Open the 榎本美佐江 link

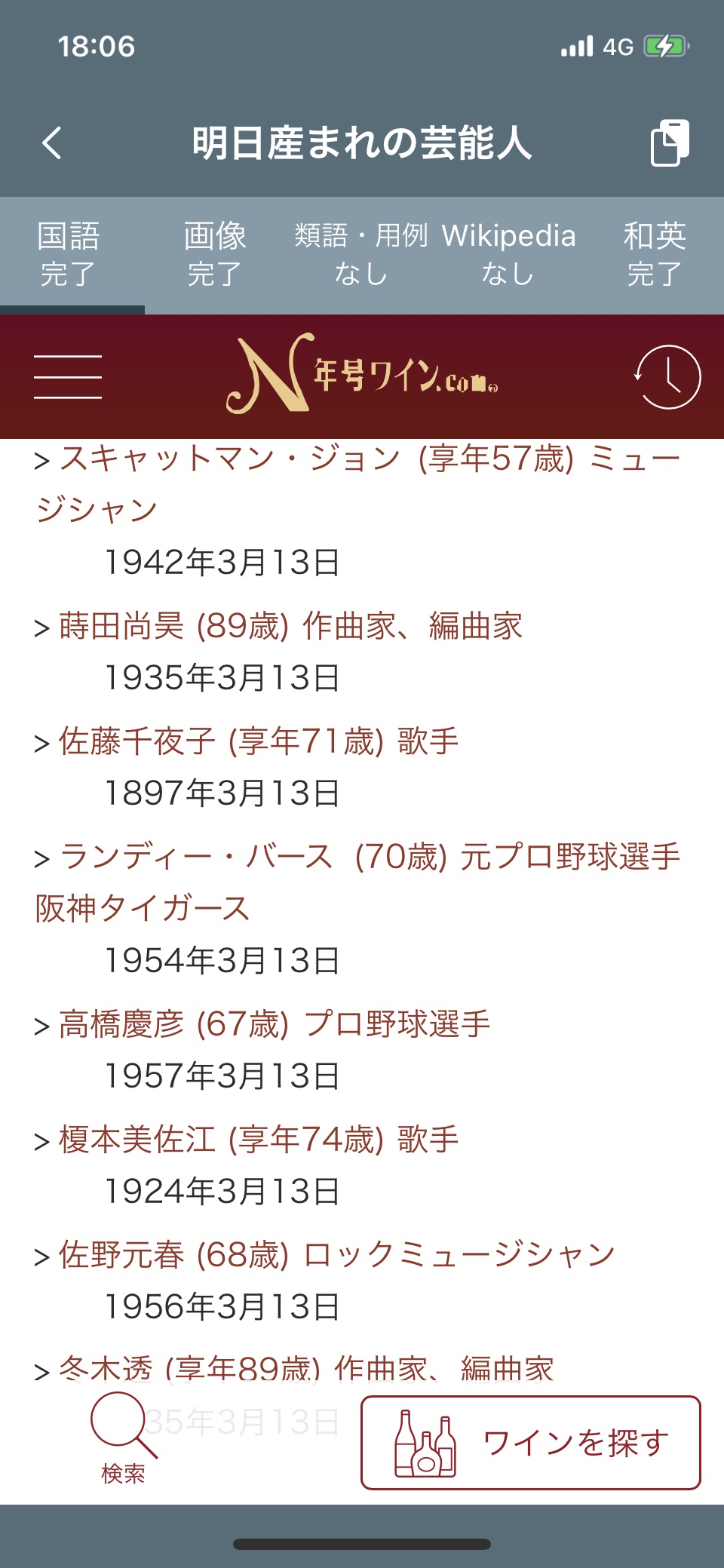coord(259,1140)
